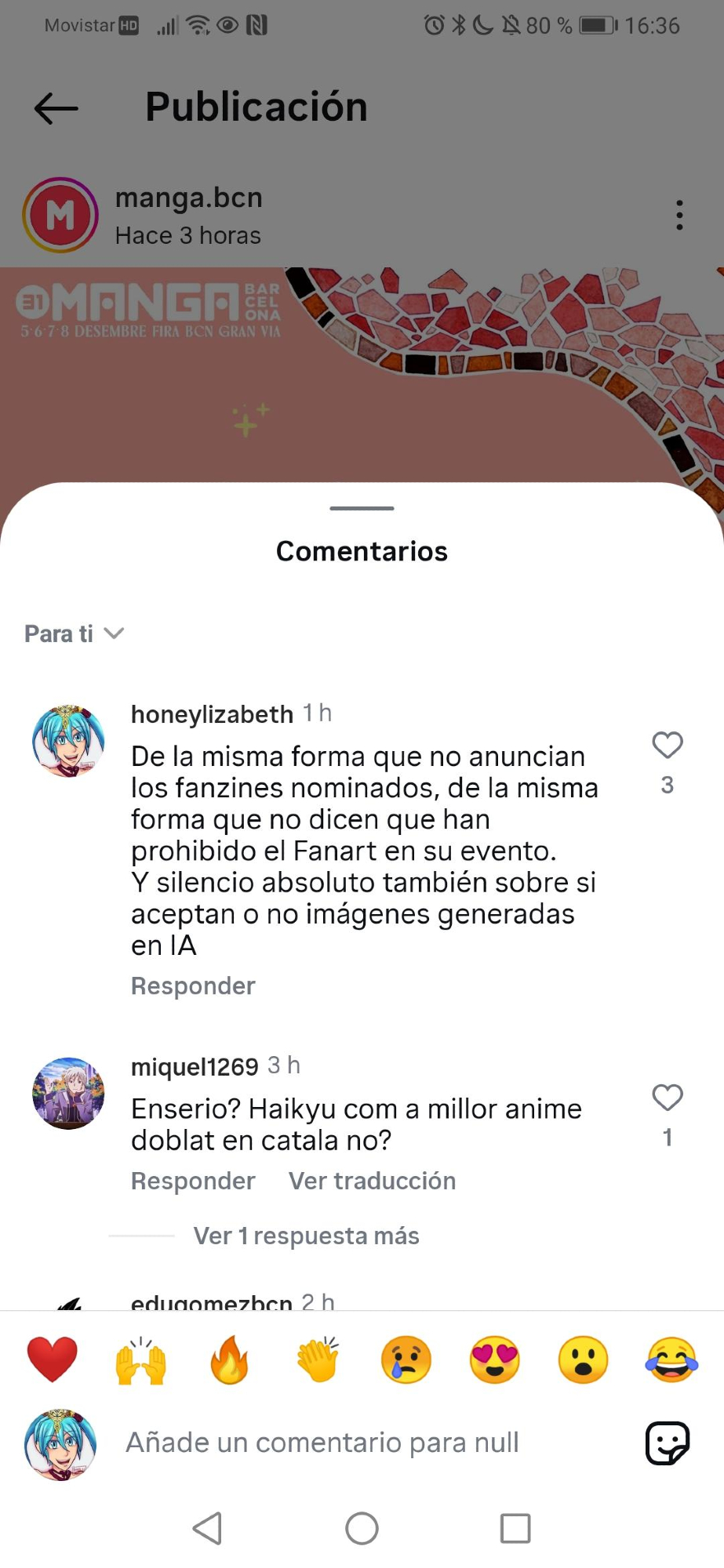
Task: Like miquel1269's comment
Action: [x=668, y=1097]
